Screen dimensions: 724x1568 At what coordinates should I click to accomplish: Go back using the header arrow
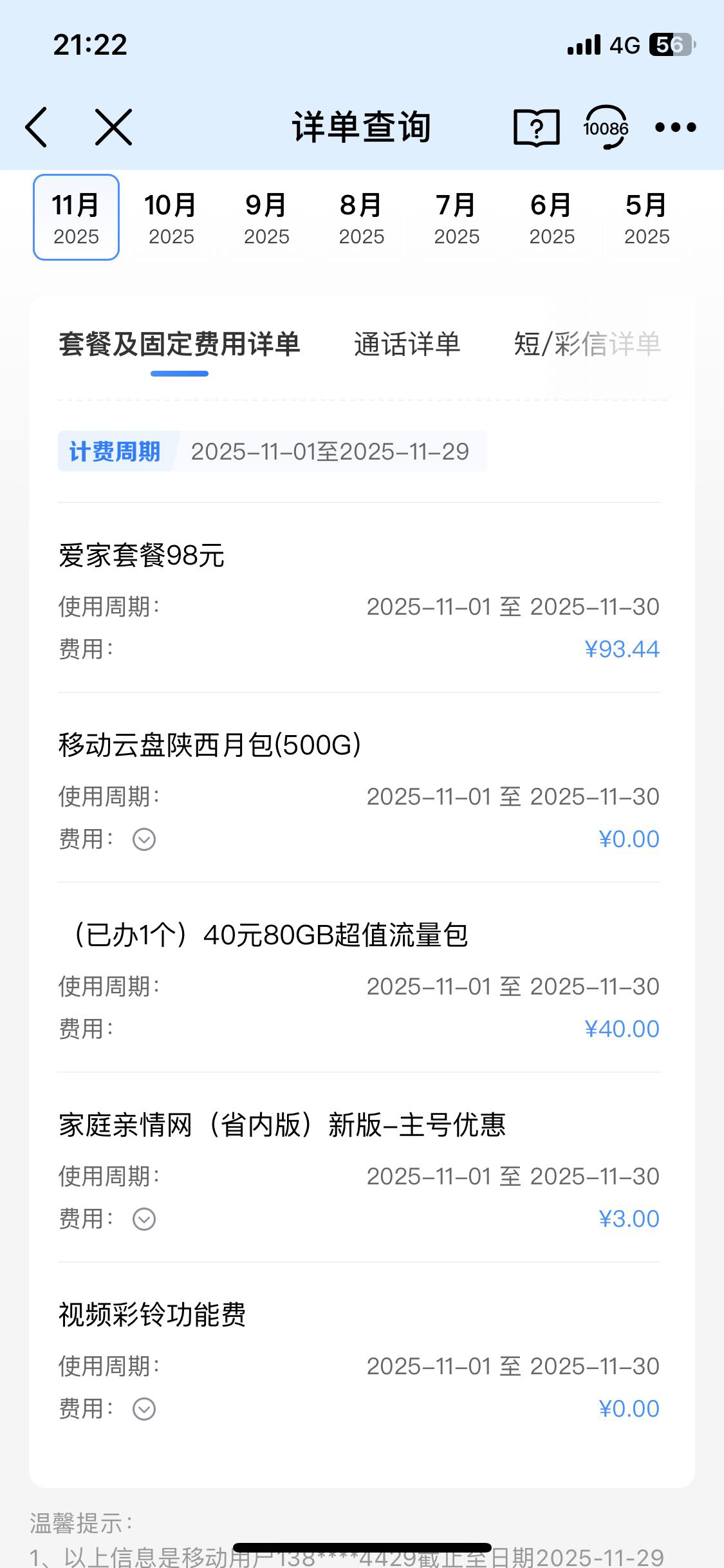pos(37,127)
